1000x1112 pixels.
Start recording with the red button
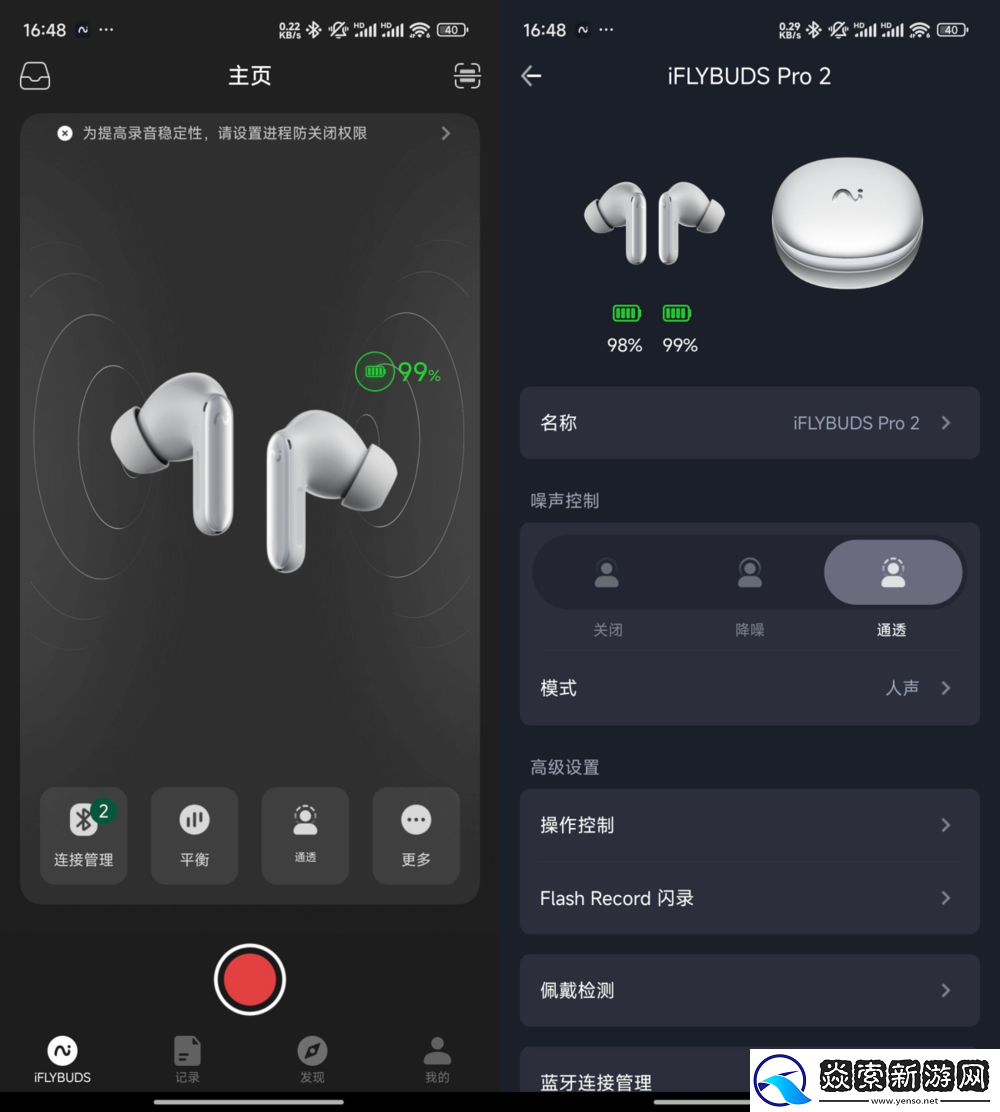[x=250, y=979]
